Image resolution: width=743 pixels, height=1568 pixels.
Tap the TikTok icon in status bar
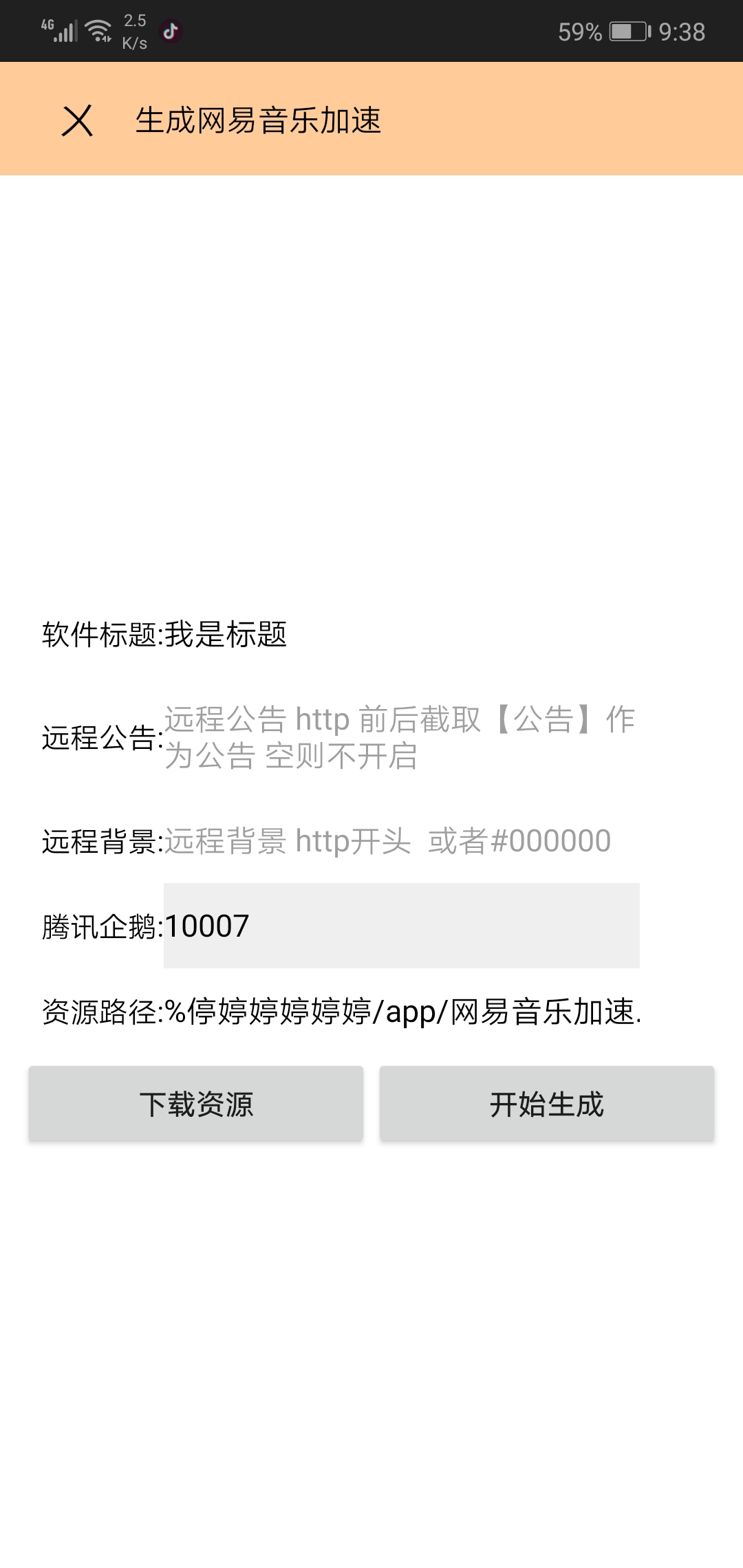tap(171, 30)
